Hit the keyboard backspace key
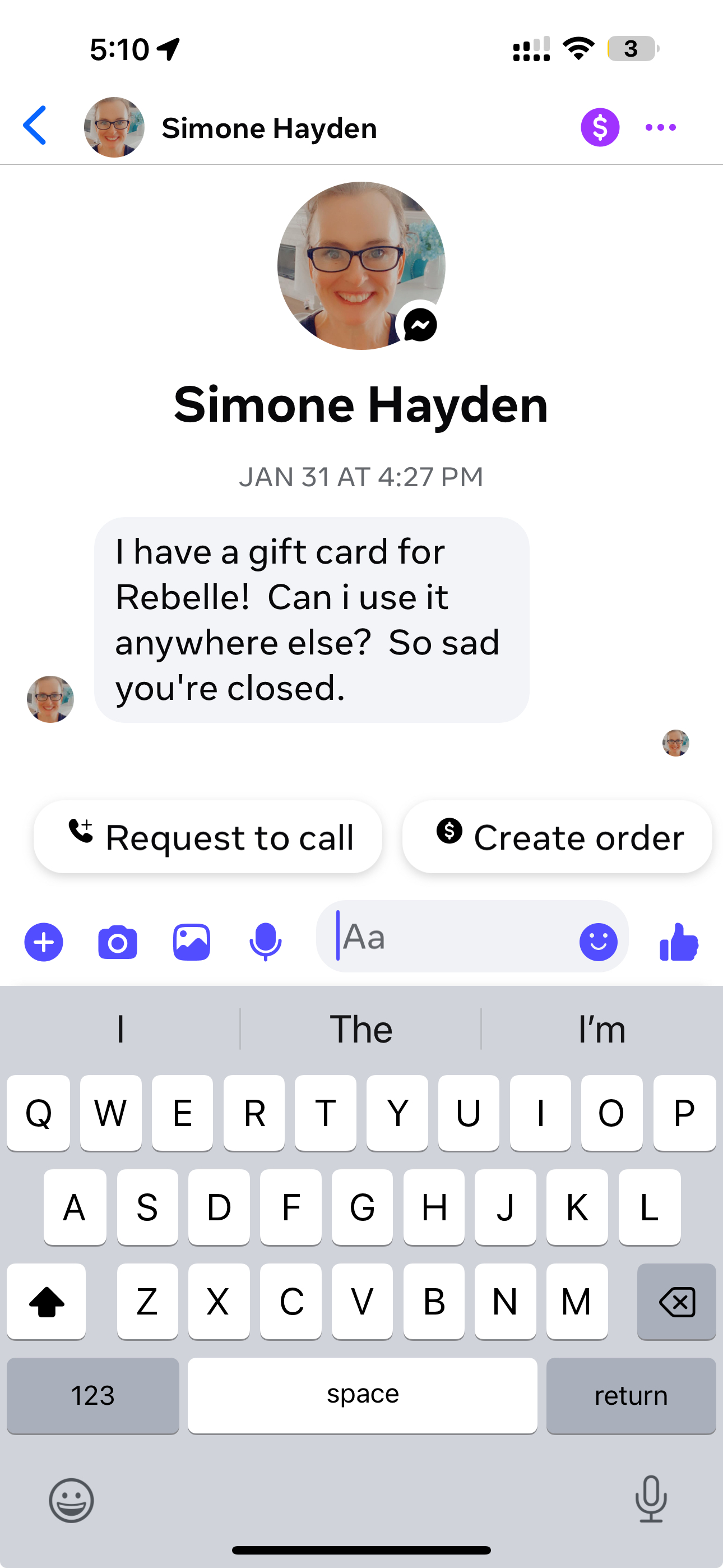The height and width of the screenshot is (1568, 723). coord(676,1302)
